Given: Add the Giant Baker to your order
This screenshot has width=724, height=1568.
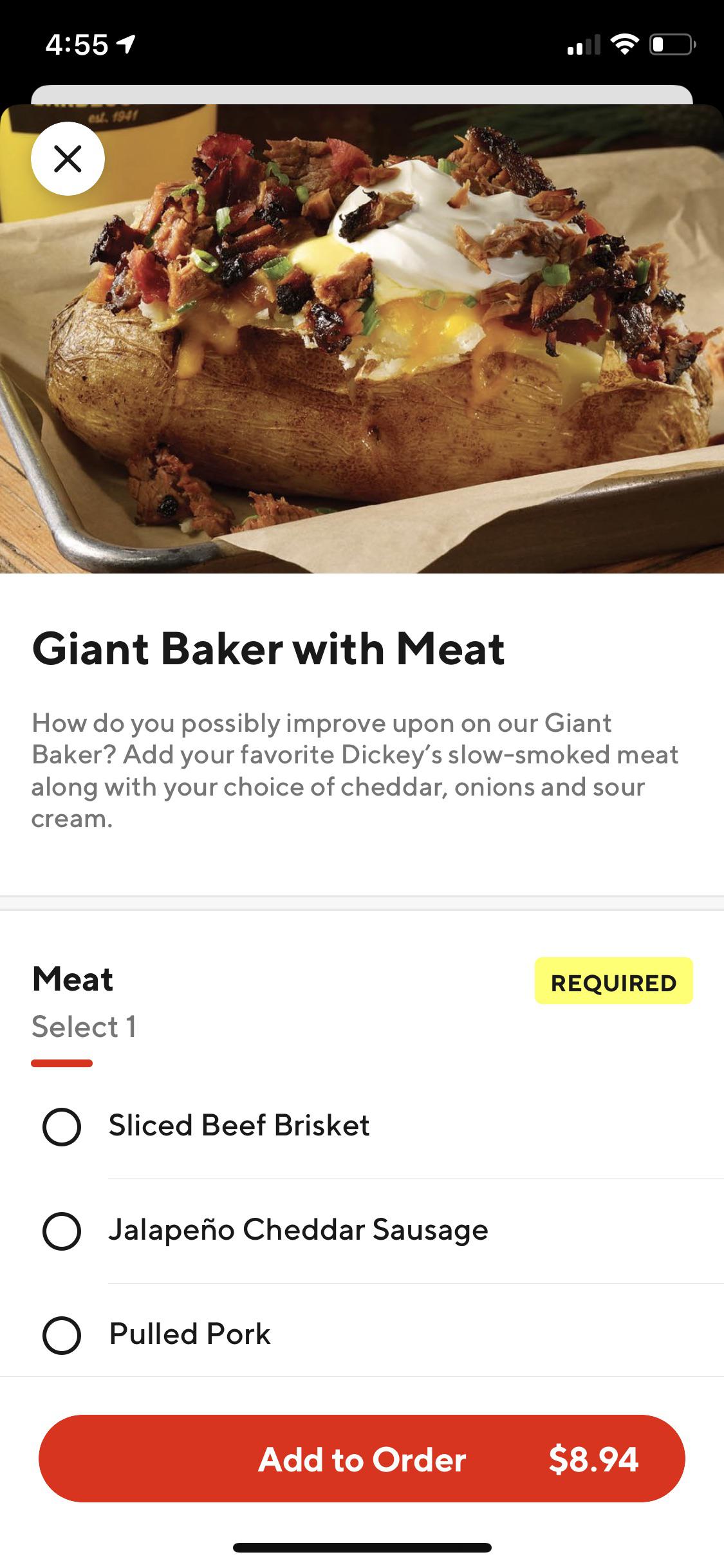Looking at the screenshot, I should [362, 1460].
